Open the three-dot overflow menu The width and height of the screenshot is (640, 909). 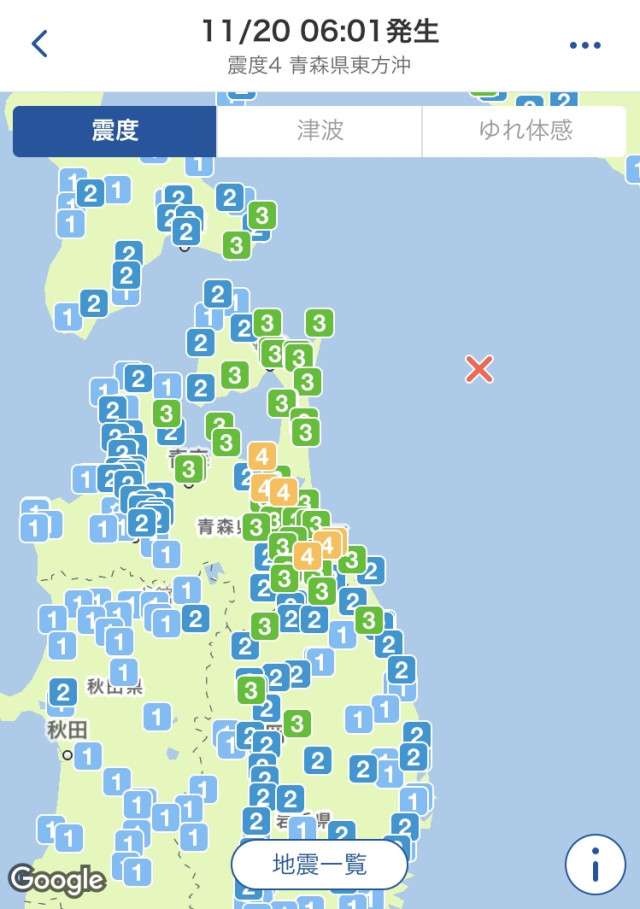(585, 45)
